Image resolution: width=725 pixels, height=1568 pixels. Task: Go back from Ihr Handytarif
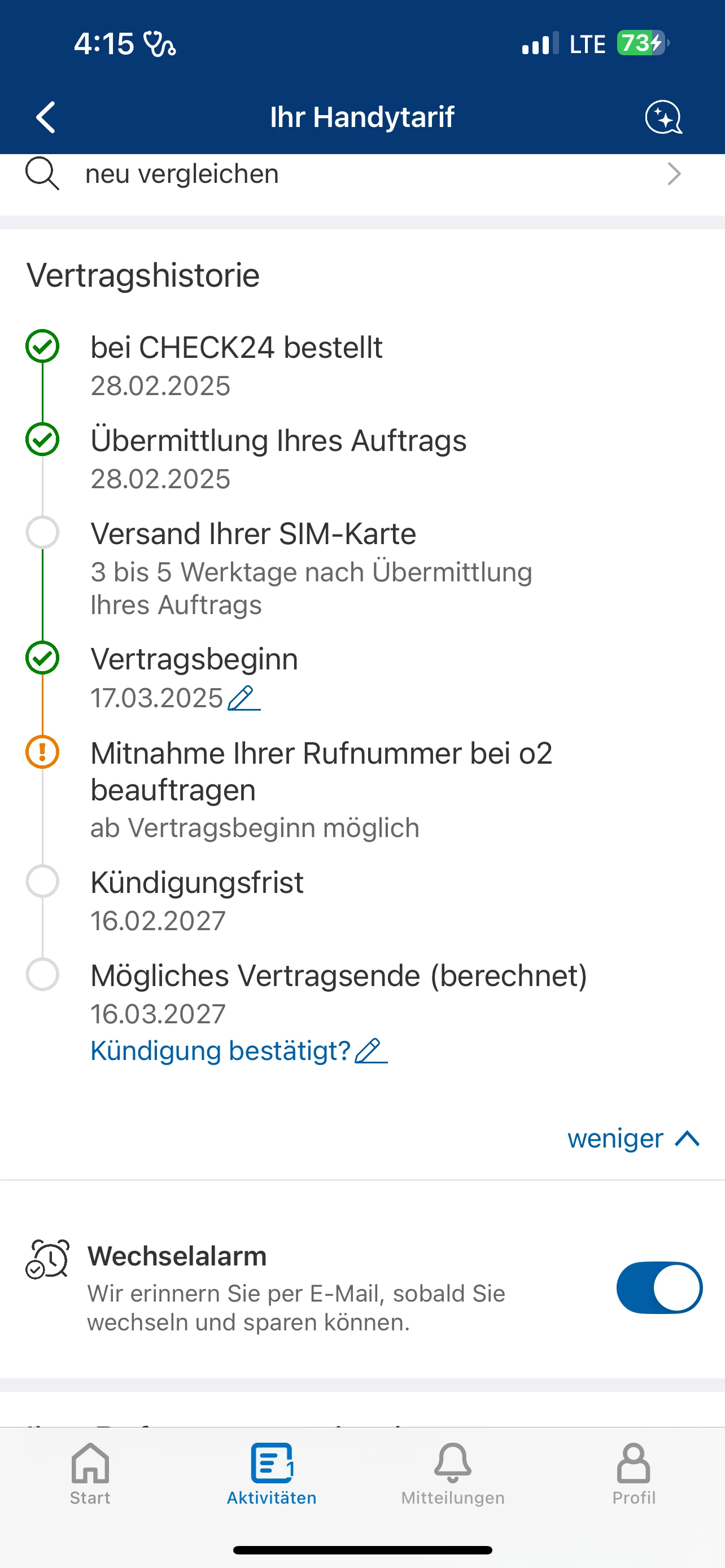point(46,117)
